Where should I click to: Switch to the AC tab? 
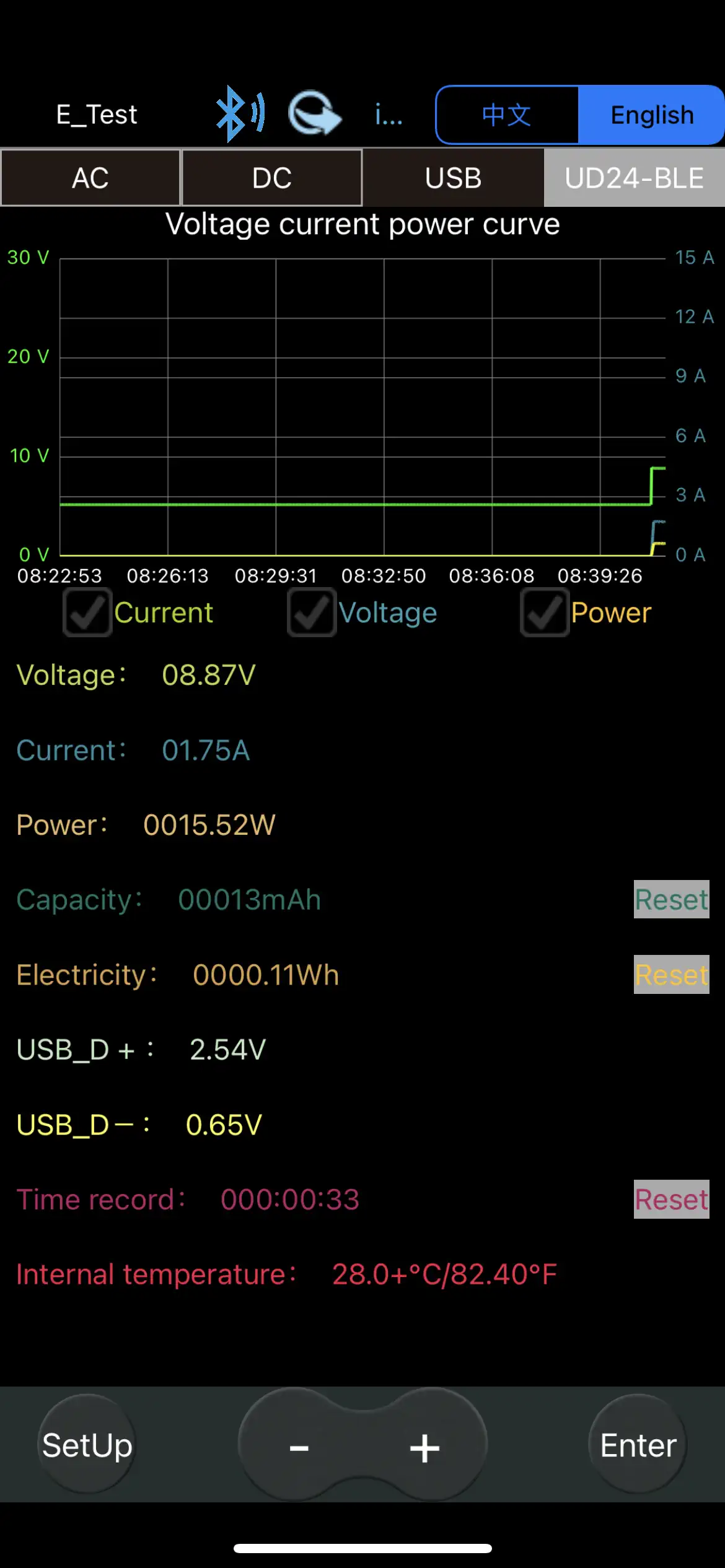[x=90, y=178]
